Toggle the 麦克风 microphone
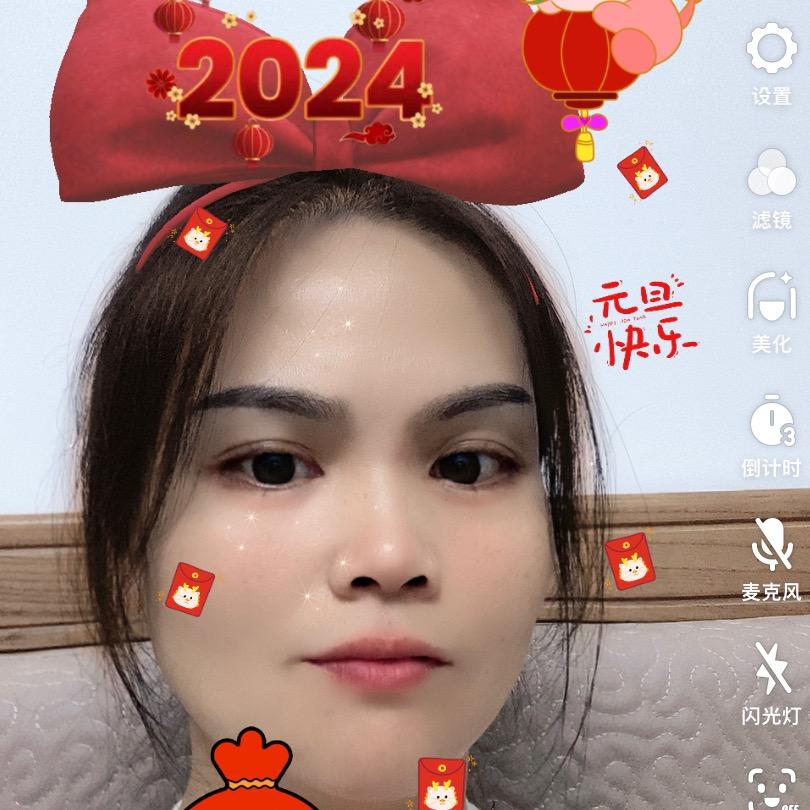Viewport: 810px width, 810px height. 771,545
